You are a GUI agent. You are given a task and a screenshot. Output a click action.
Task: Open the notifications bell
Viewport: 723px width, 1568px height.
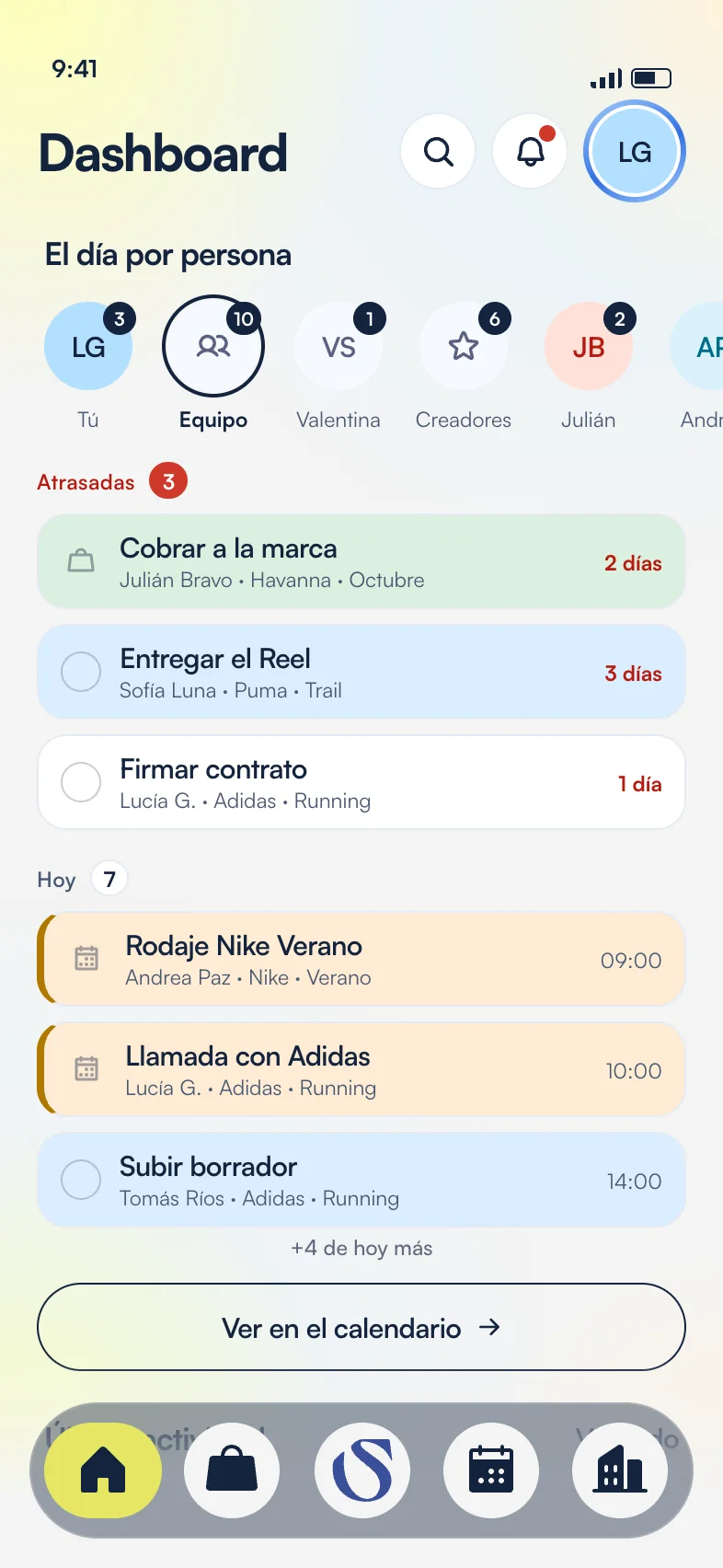pyautogui.click(x=530, y=151)
